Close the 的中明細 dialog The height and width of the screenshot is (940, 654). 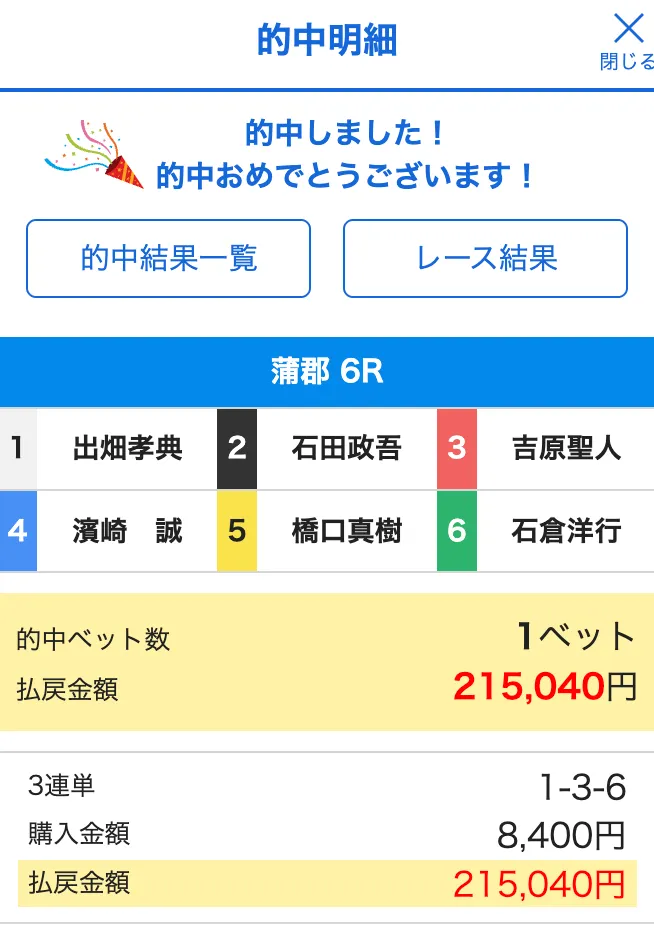click(x=627, y=40)
